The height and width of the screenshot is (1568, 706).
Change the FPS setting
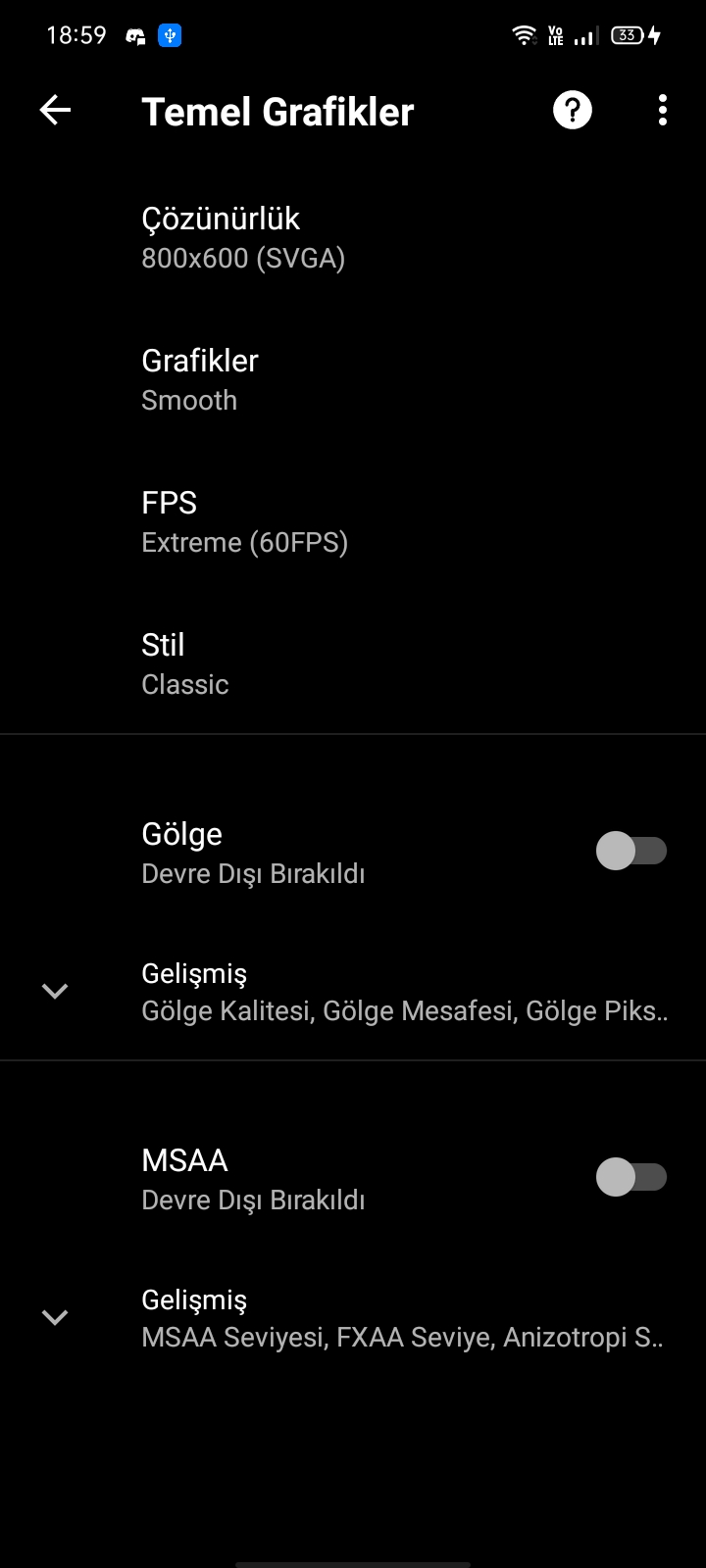click(353, 521)
